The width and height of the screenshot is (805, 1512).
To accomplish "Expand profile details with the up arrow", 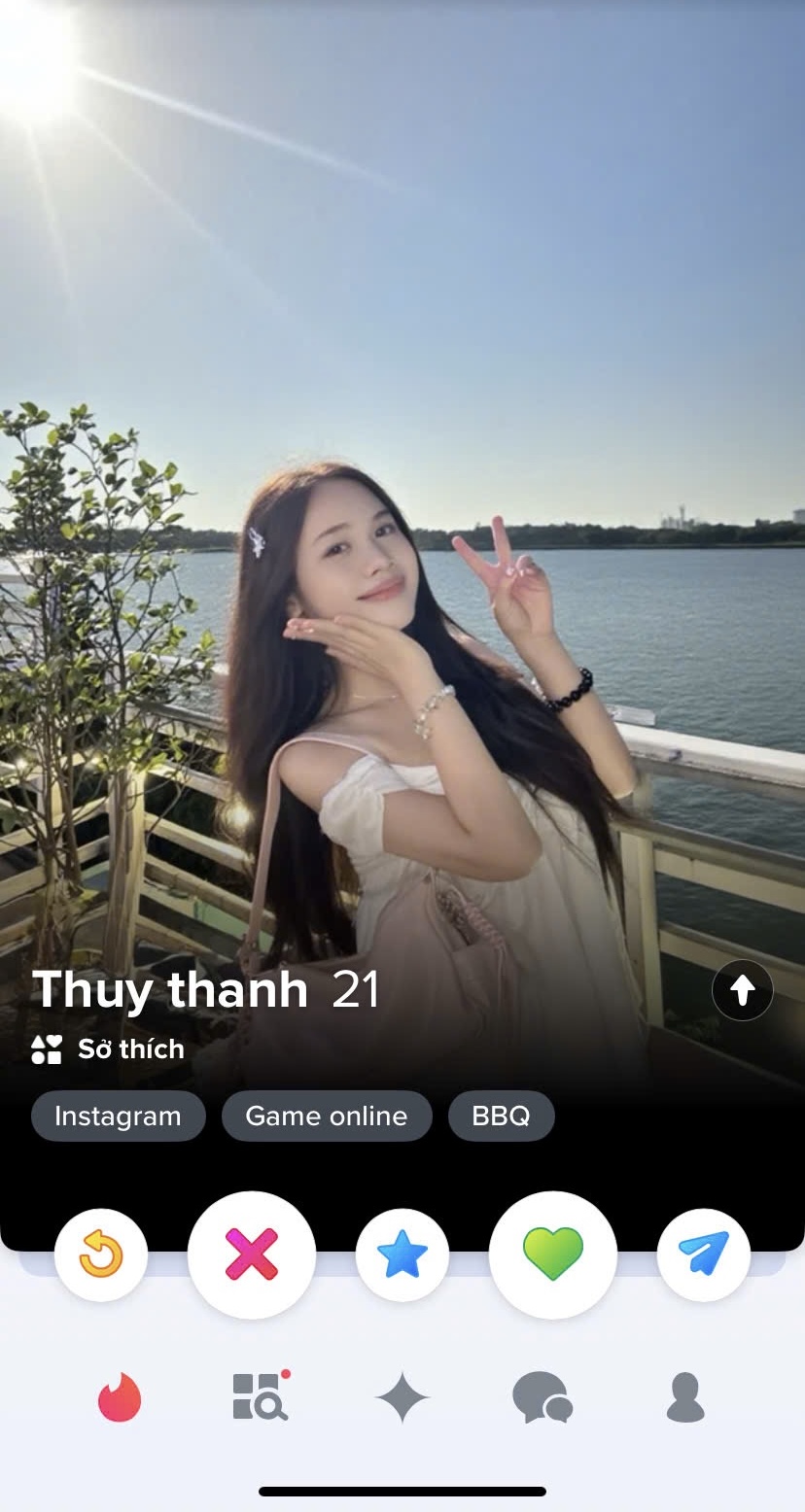I will click(x=743, y=990).
